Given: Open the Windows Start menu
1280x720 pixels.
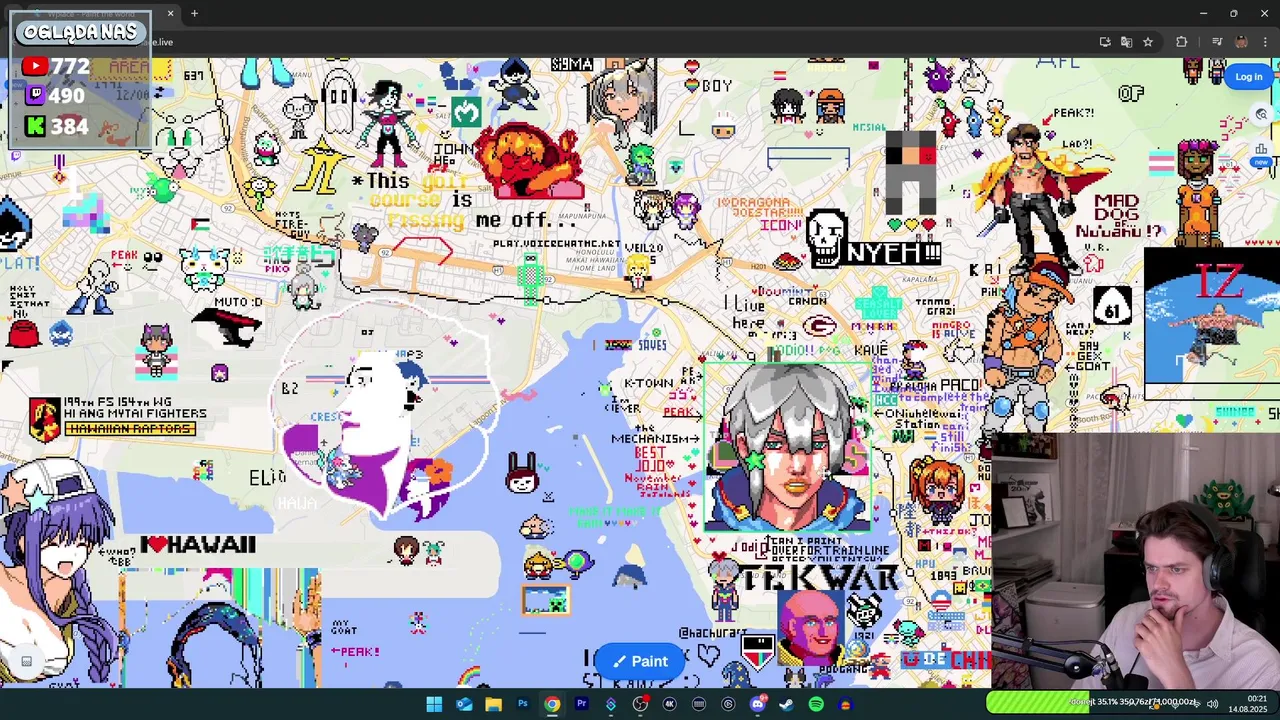Looking at the screenshot, I should pyautogui.click(x=434, y=704).
